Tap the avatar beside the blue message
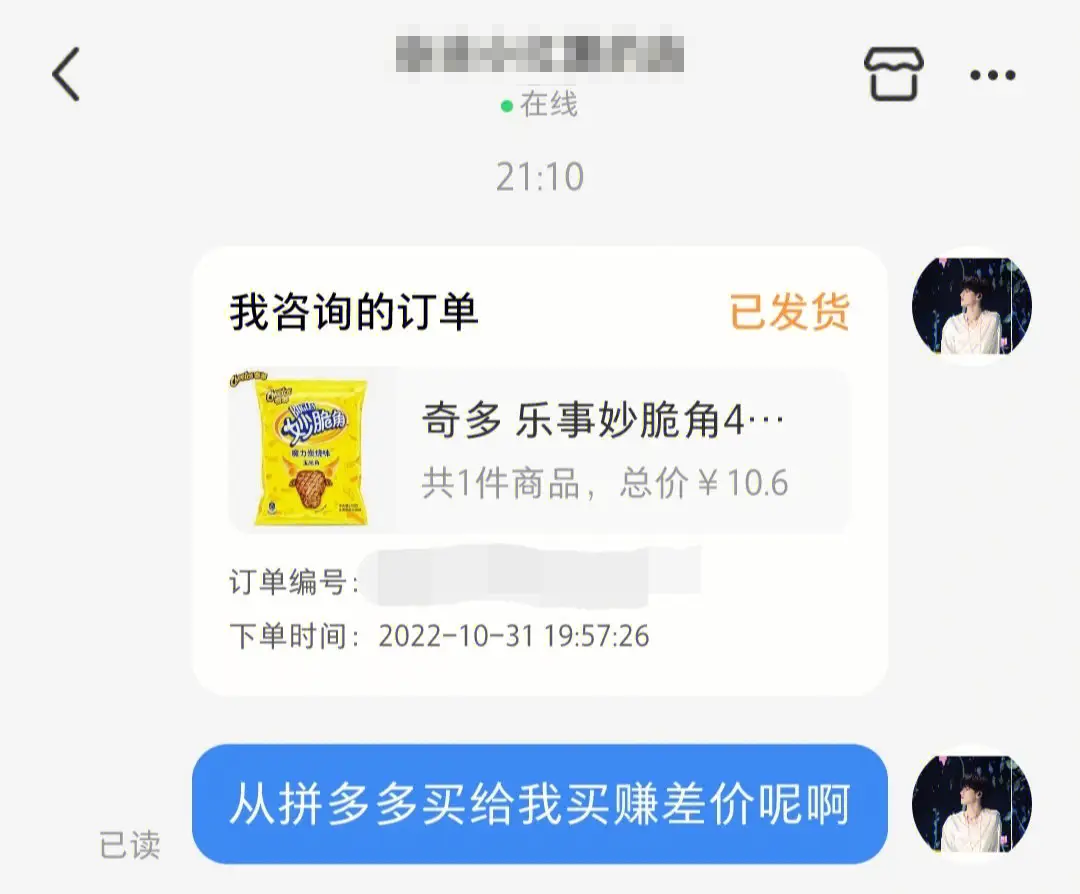Screen dimensions: 1080x894 click(x=971, y=803)
